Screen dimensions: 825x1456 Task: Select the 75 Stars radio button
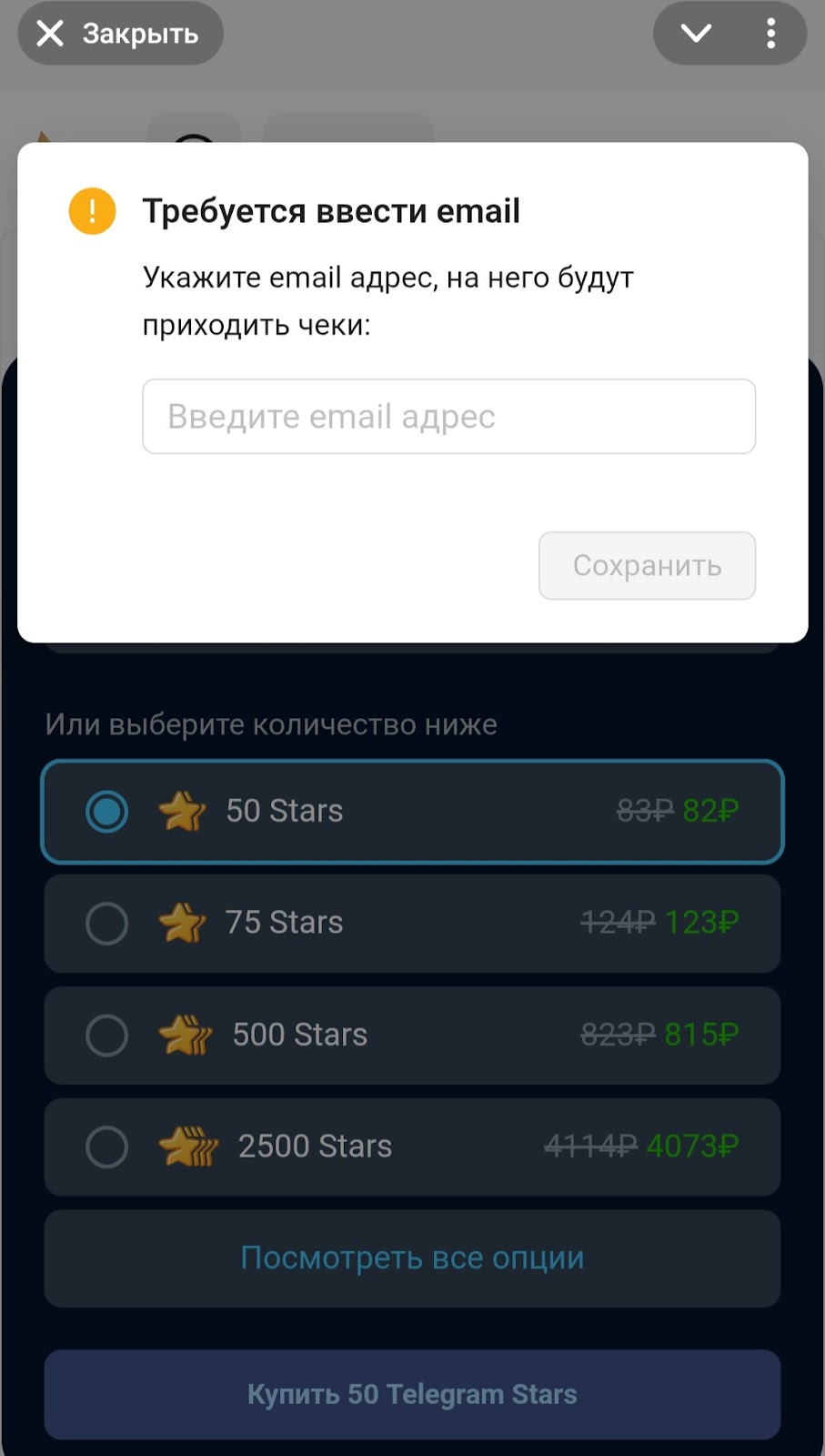pyautogui.click(x=106, y=923)
